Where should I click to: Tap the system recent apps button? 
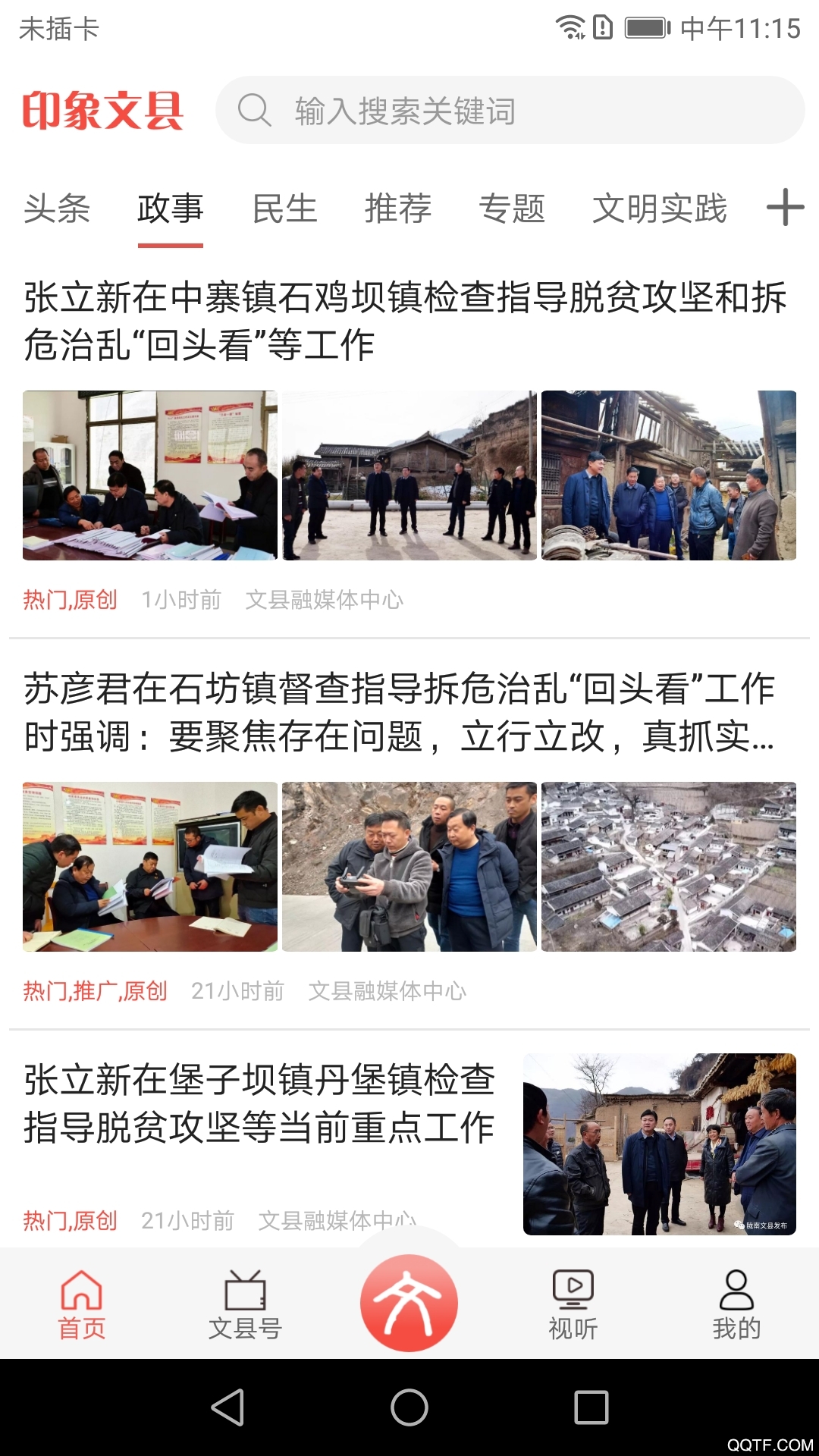point(591,1407)
